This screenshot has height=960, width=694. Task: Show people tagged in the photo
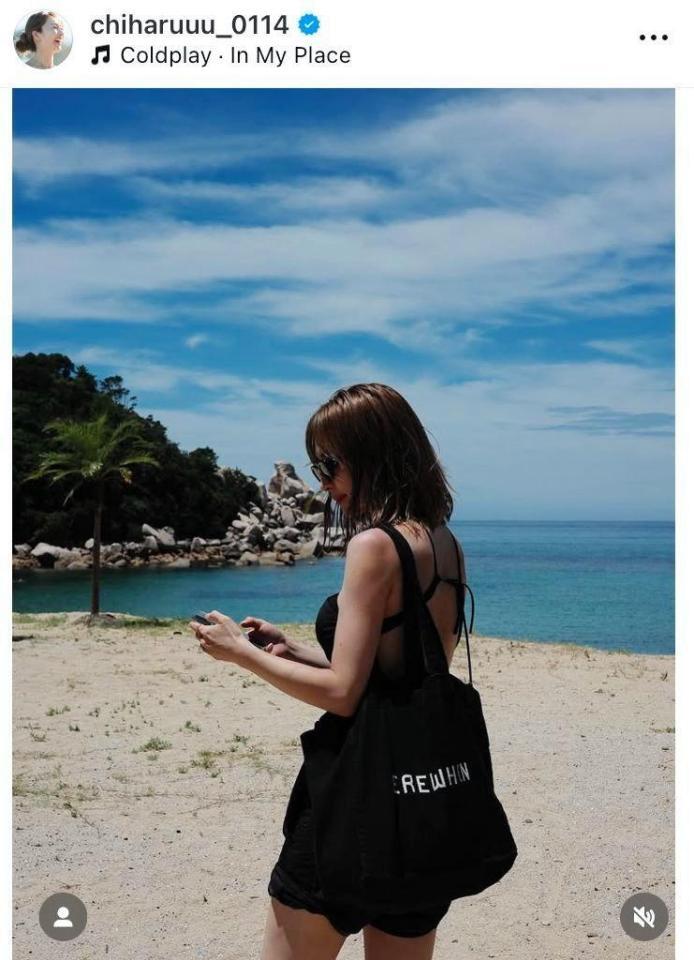point(63,916)
